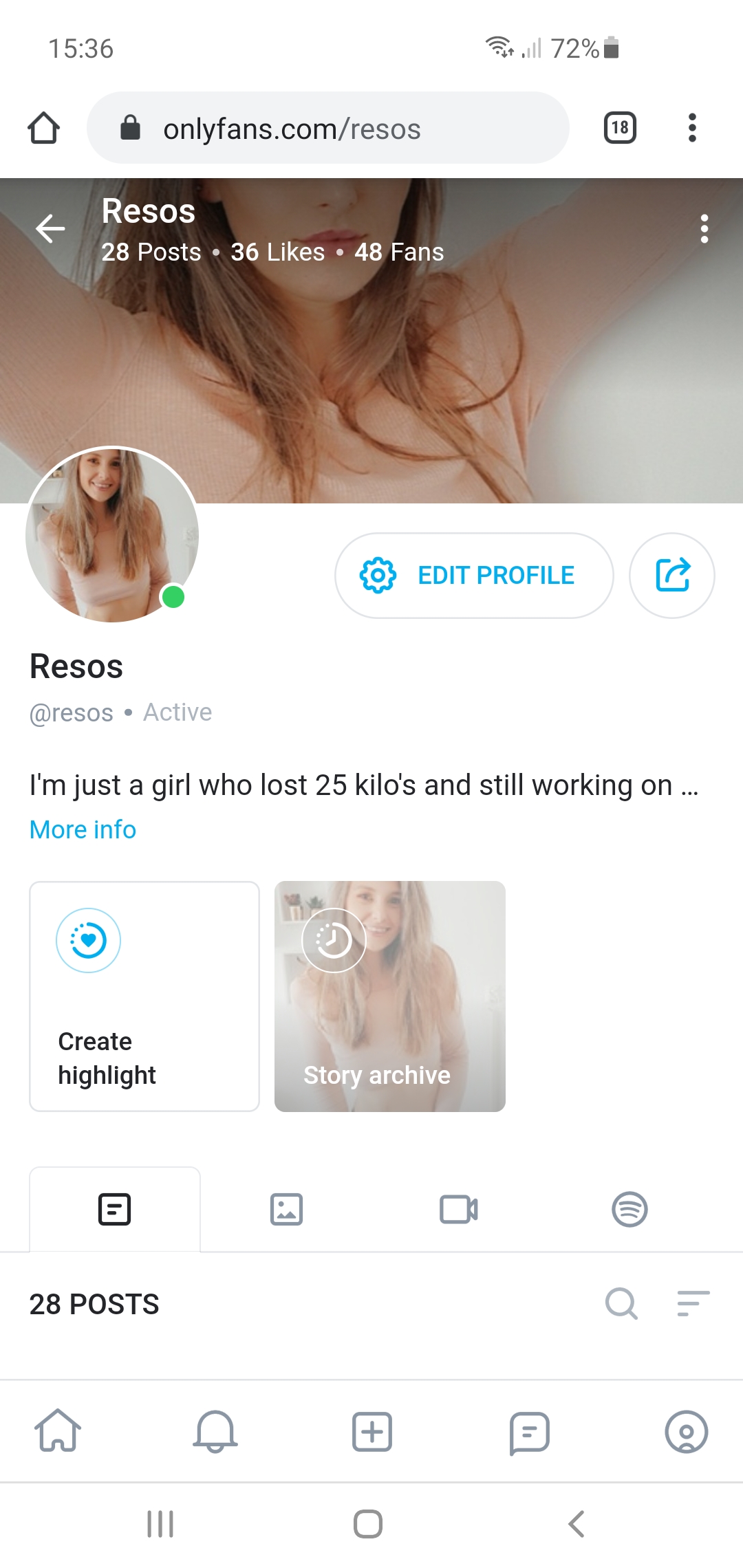Tap the browser address bar
The width and height of the screenshot is (743, 1568).
[328, 128]
